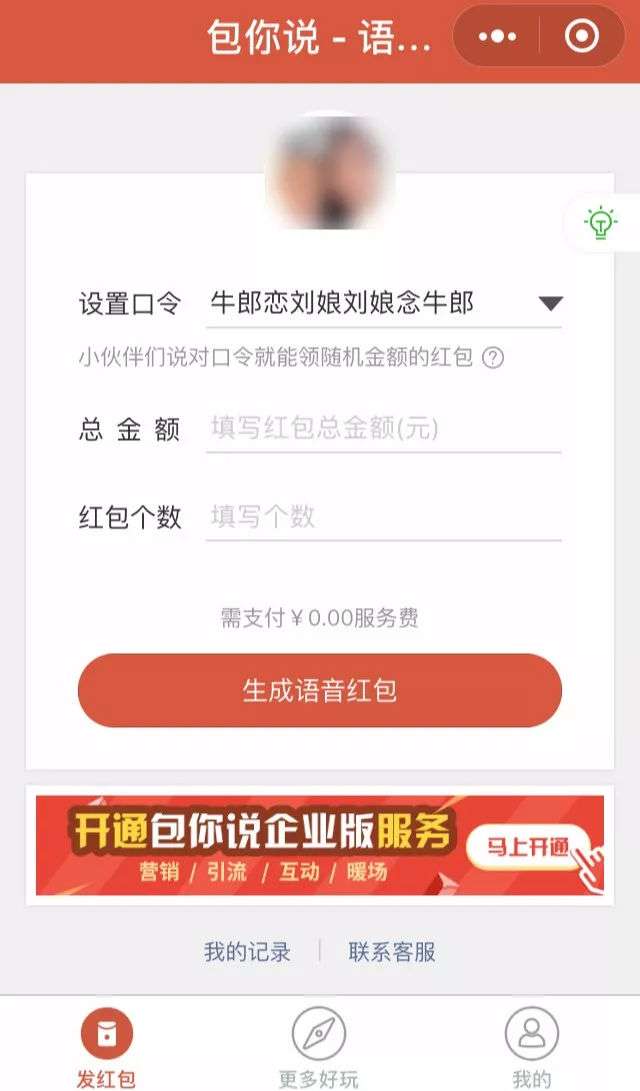640x1091 pixels.
Task: Expand the 设置口令 dropdown arrow
Action: (x=550, y=304)
